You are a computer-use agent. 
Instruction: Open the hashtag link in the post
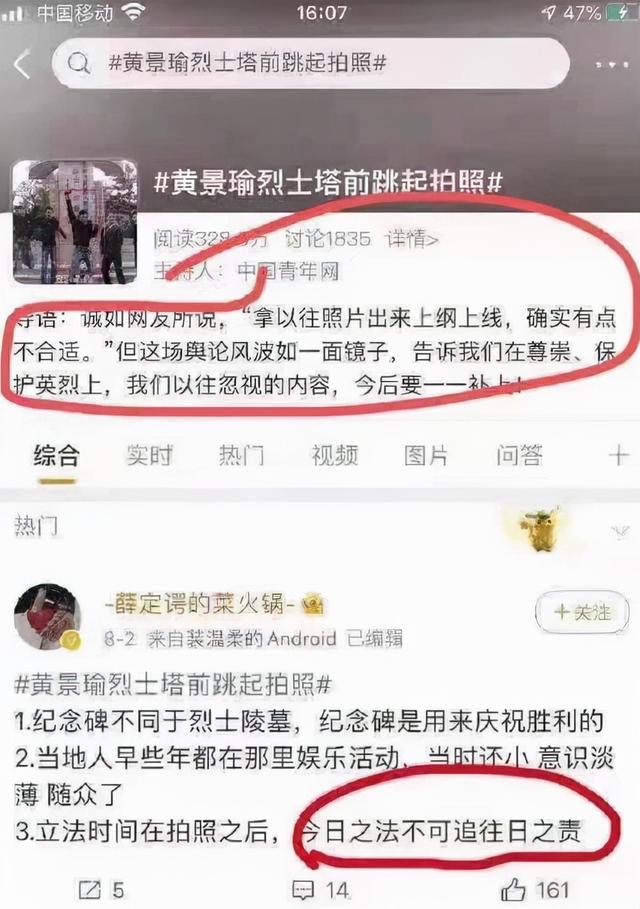pos(174,686)
